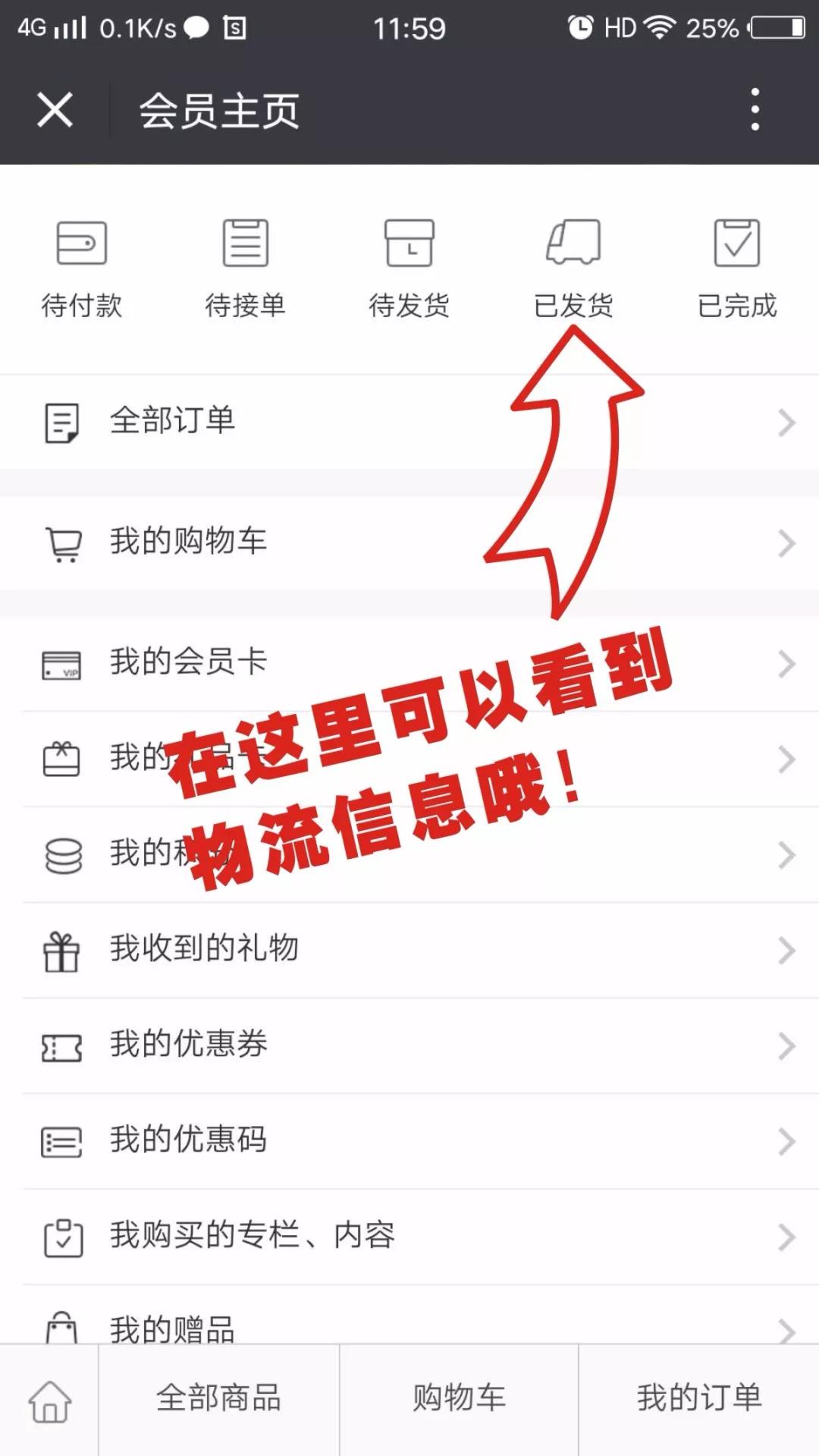The width and height of the screenshot is (819, 1456).
Task: Go to the shop home icon
Action: click(x=49, y=1400)
